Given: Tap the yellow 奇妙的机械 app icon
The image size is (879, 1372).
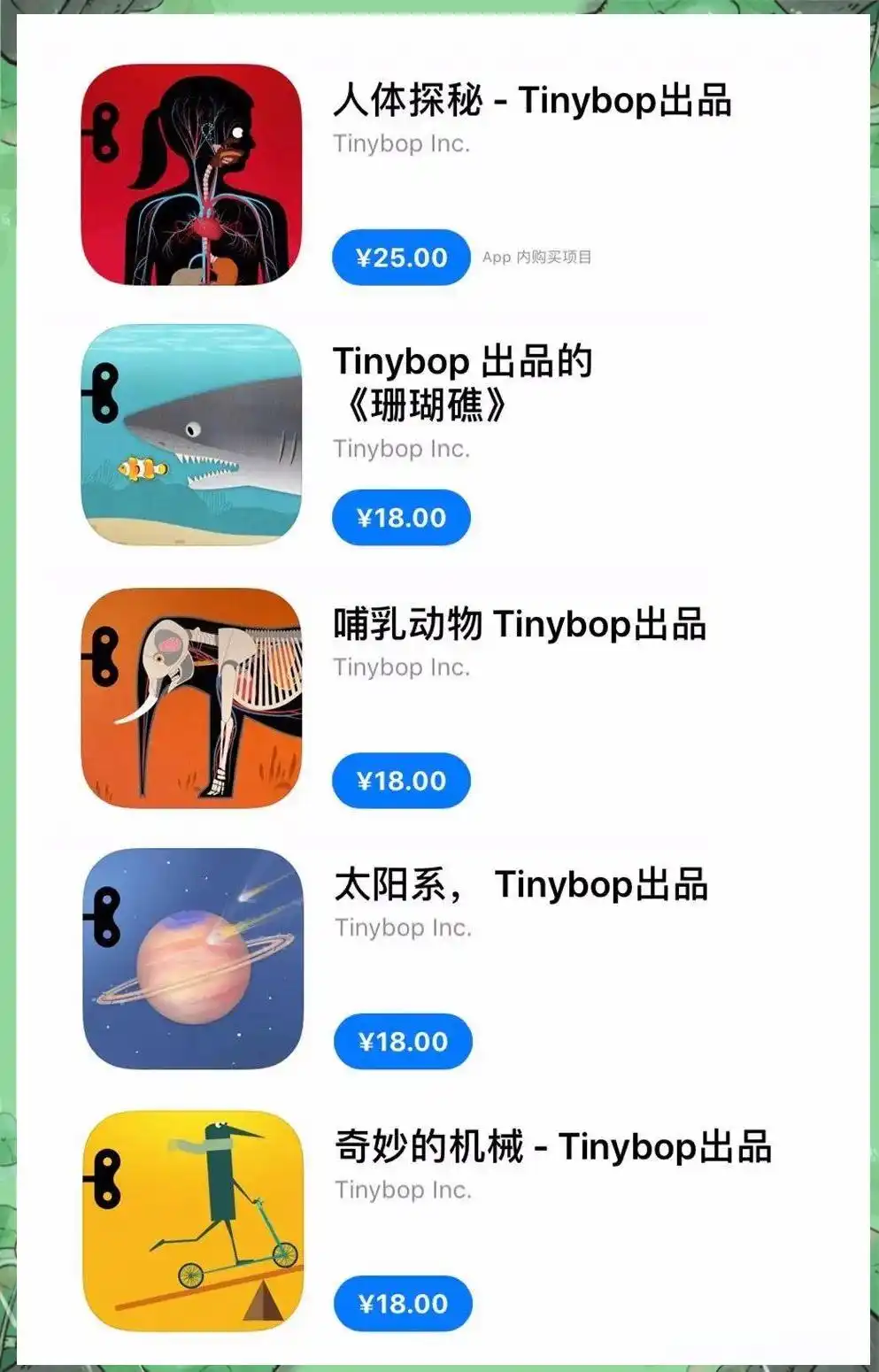Looking at the screenshot, I should pyautogui.click(x=193, y=1222).
